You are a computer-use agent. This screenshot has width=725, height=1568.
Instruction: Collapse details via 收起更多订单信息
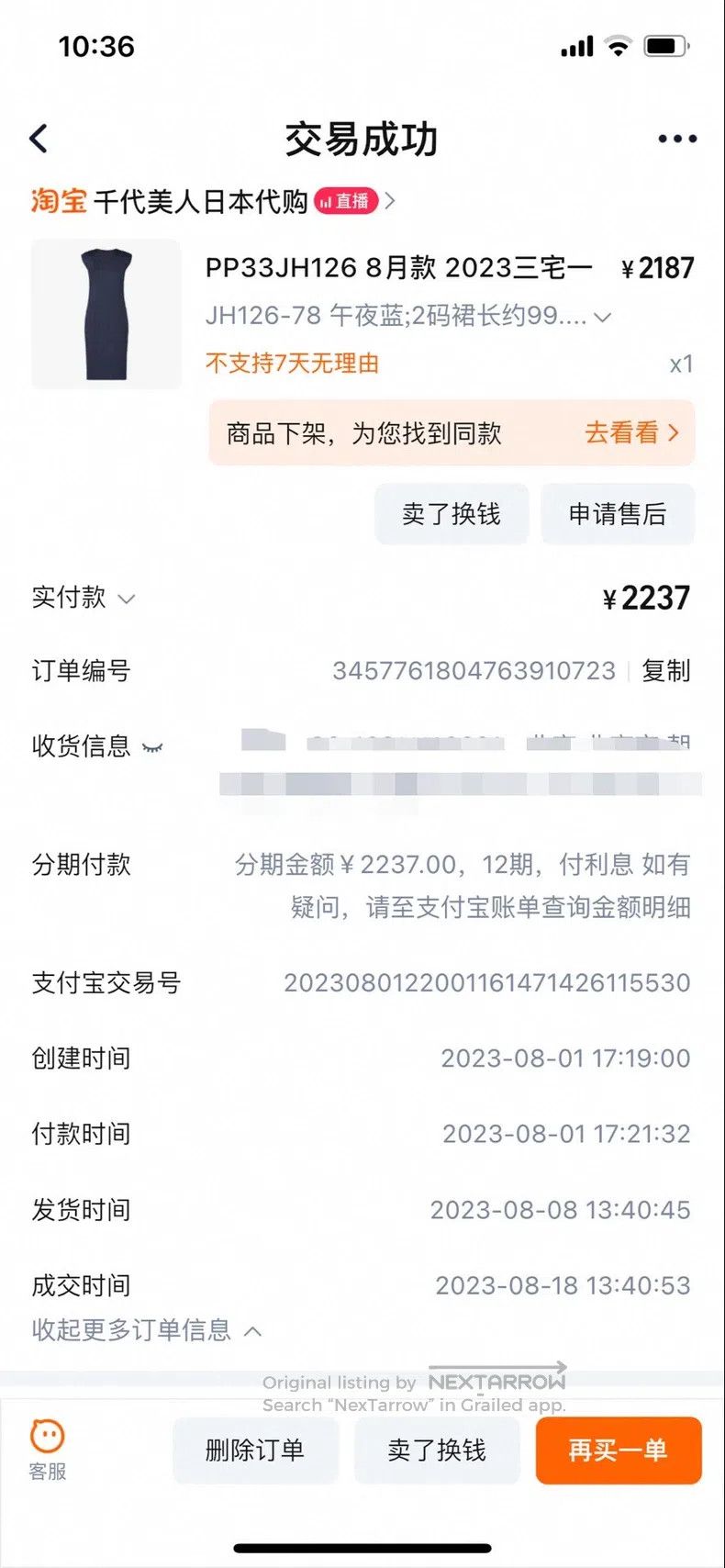tap(146, 1329)
